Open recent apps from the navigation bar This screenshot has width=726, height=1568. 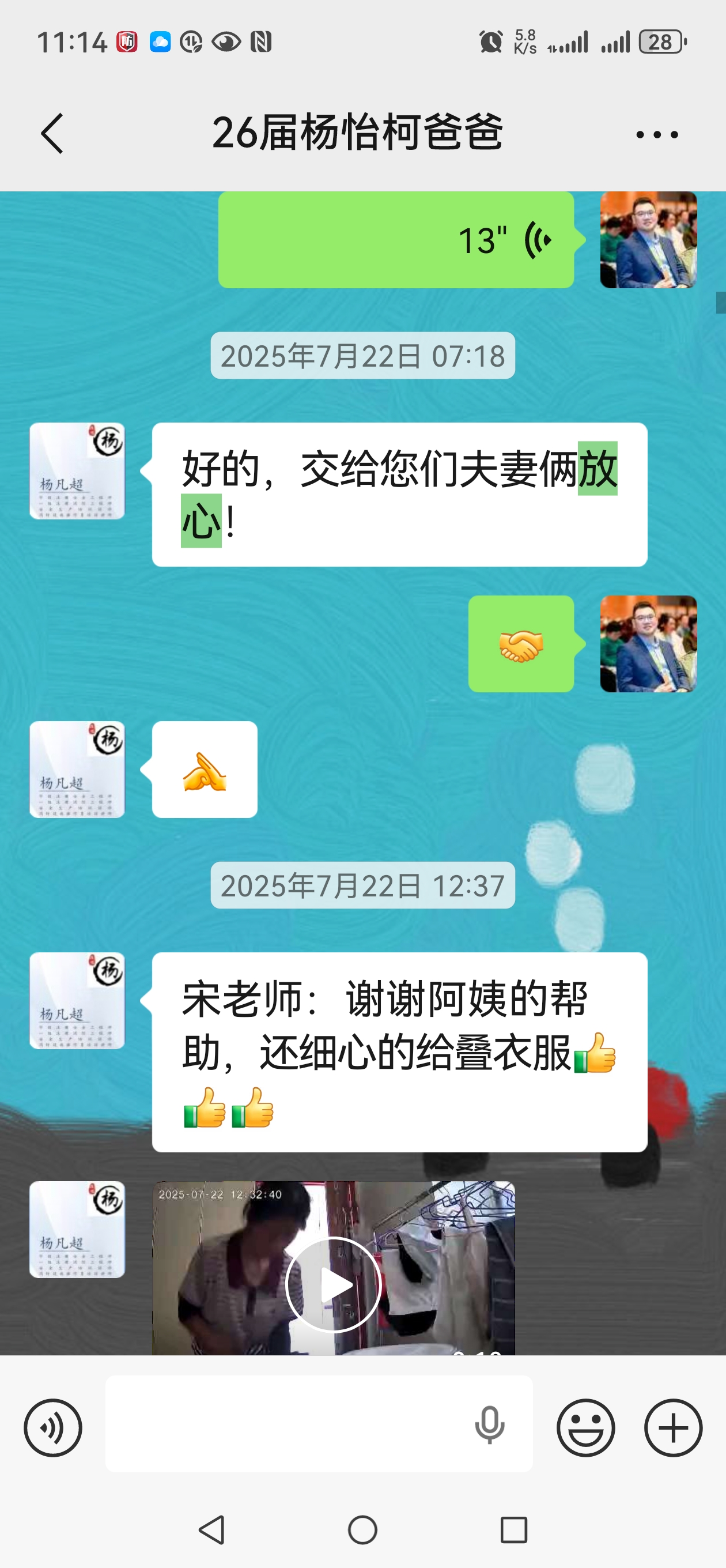pos(513,1529)
